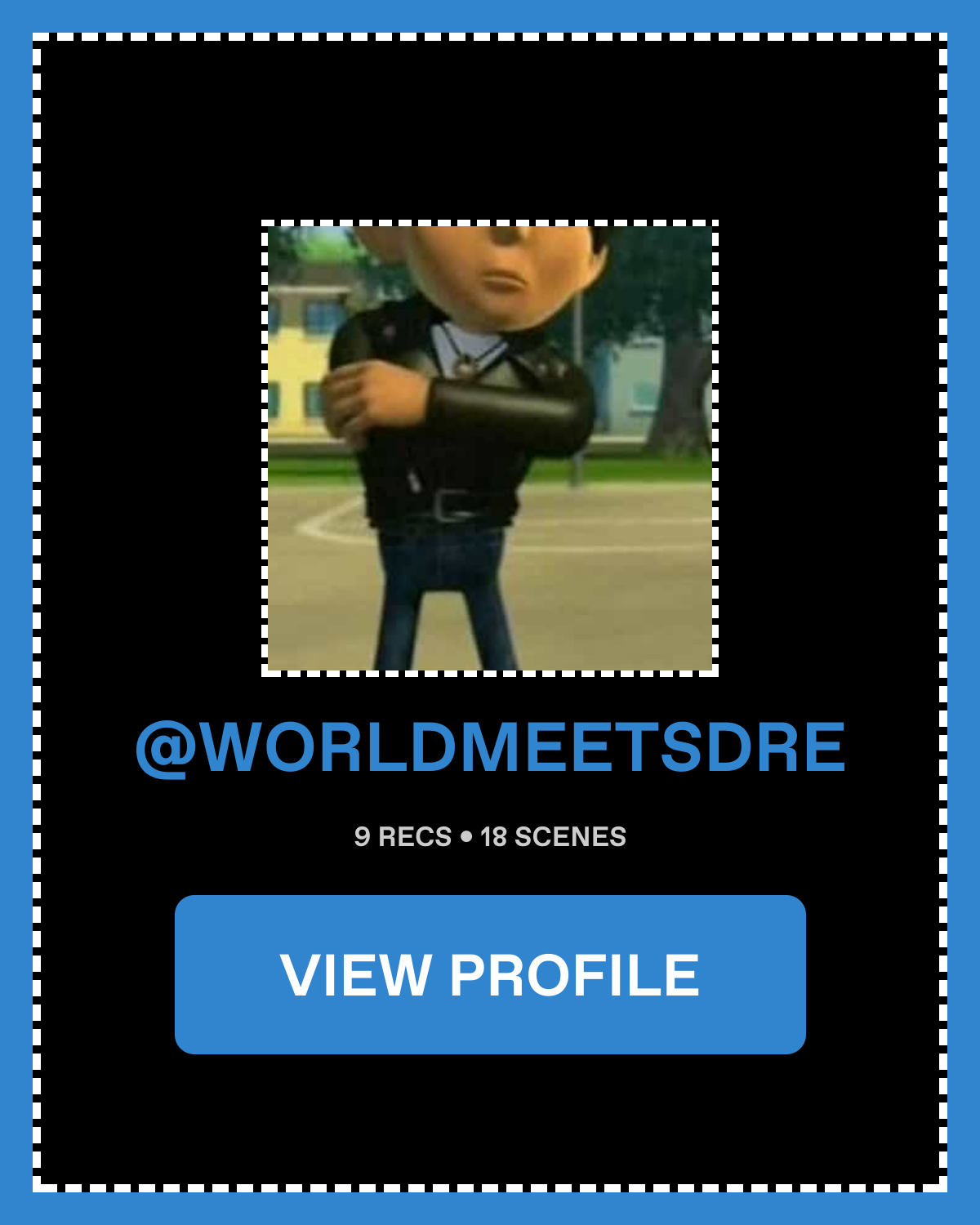Tap the View Profile button

click(490, 974)
